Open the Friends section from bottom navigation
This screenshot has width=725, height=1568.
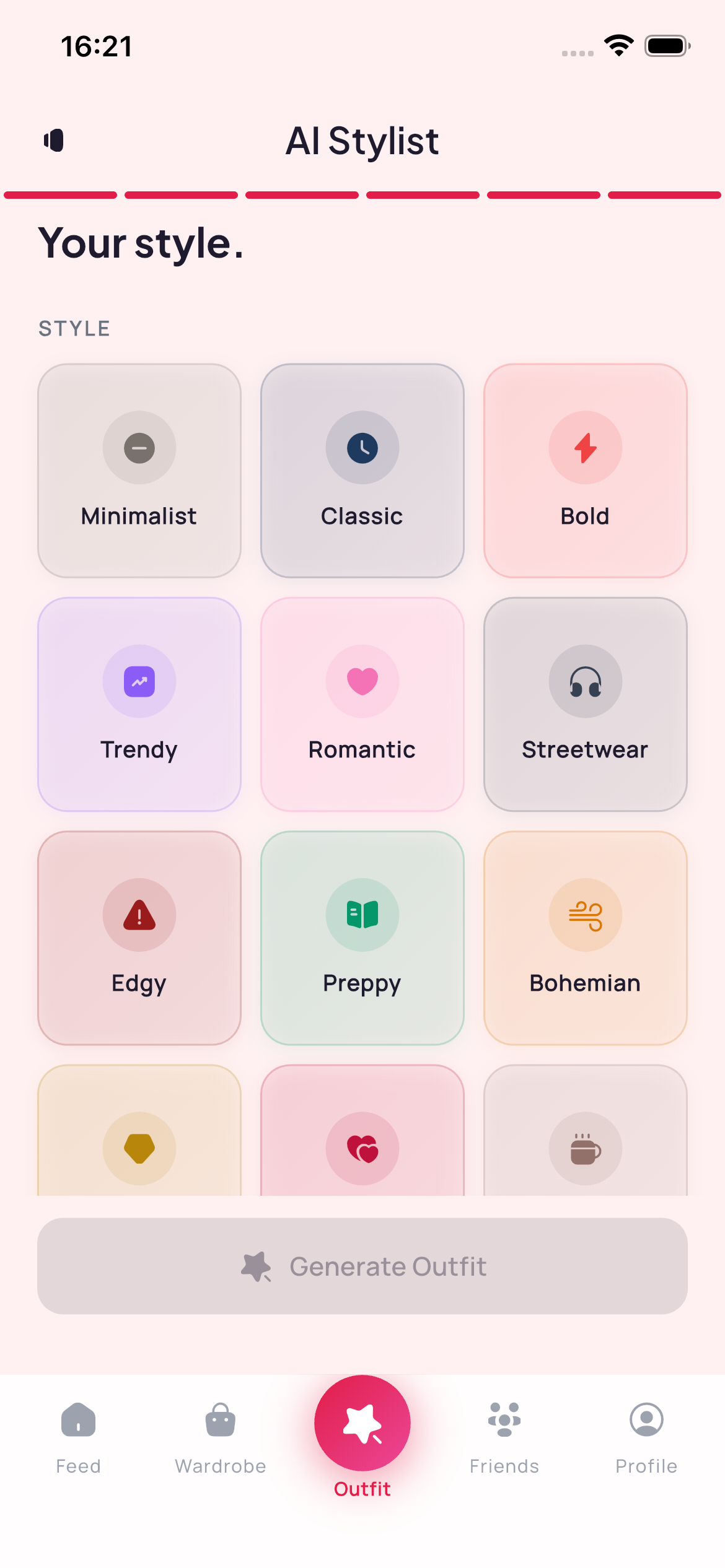pos(504,1437)
